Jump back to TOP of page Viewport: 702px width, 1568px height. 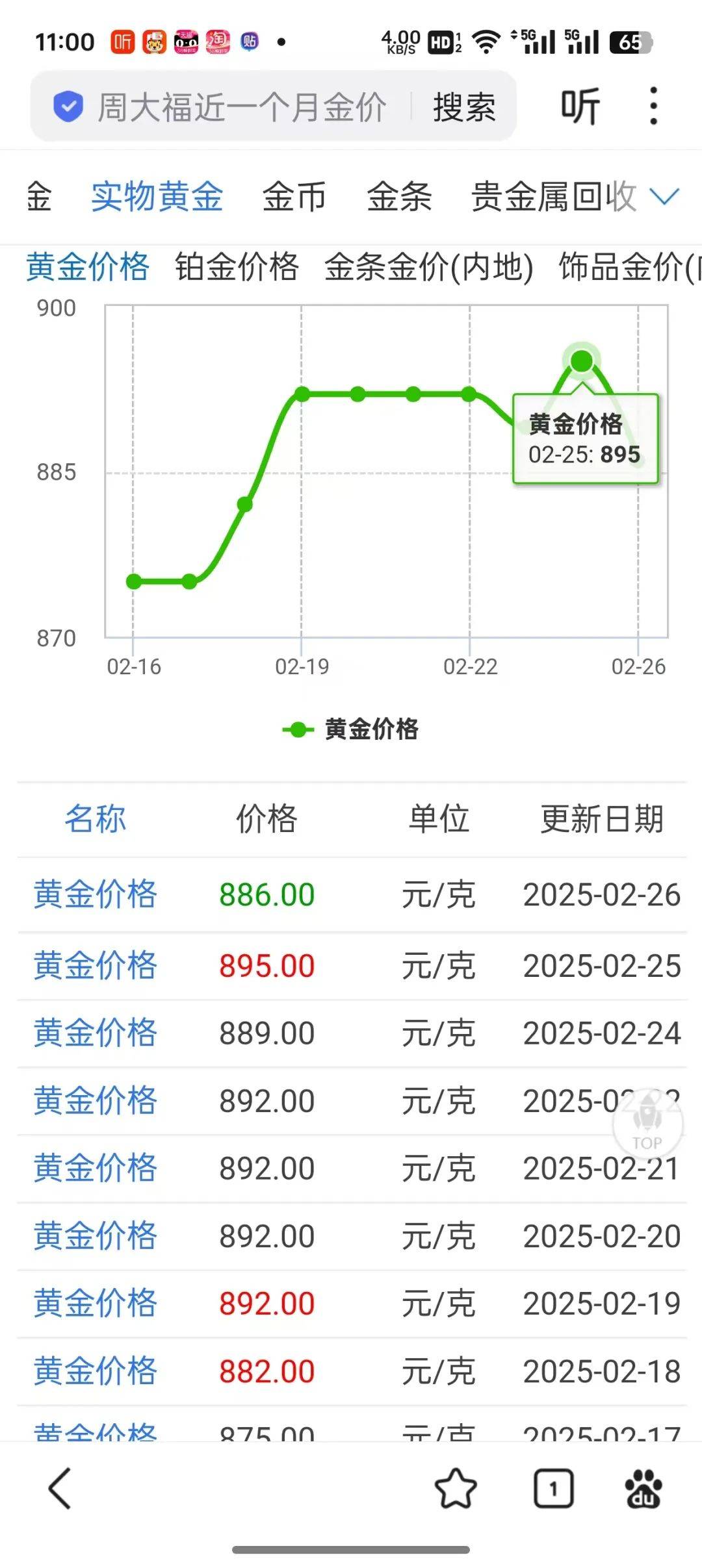tap(647, 1124)
